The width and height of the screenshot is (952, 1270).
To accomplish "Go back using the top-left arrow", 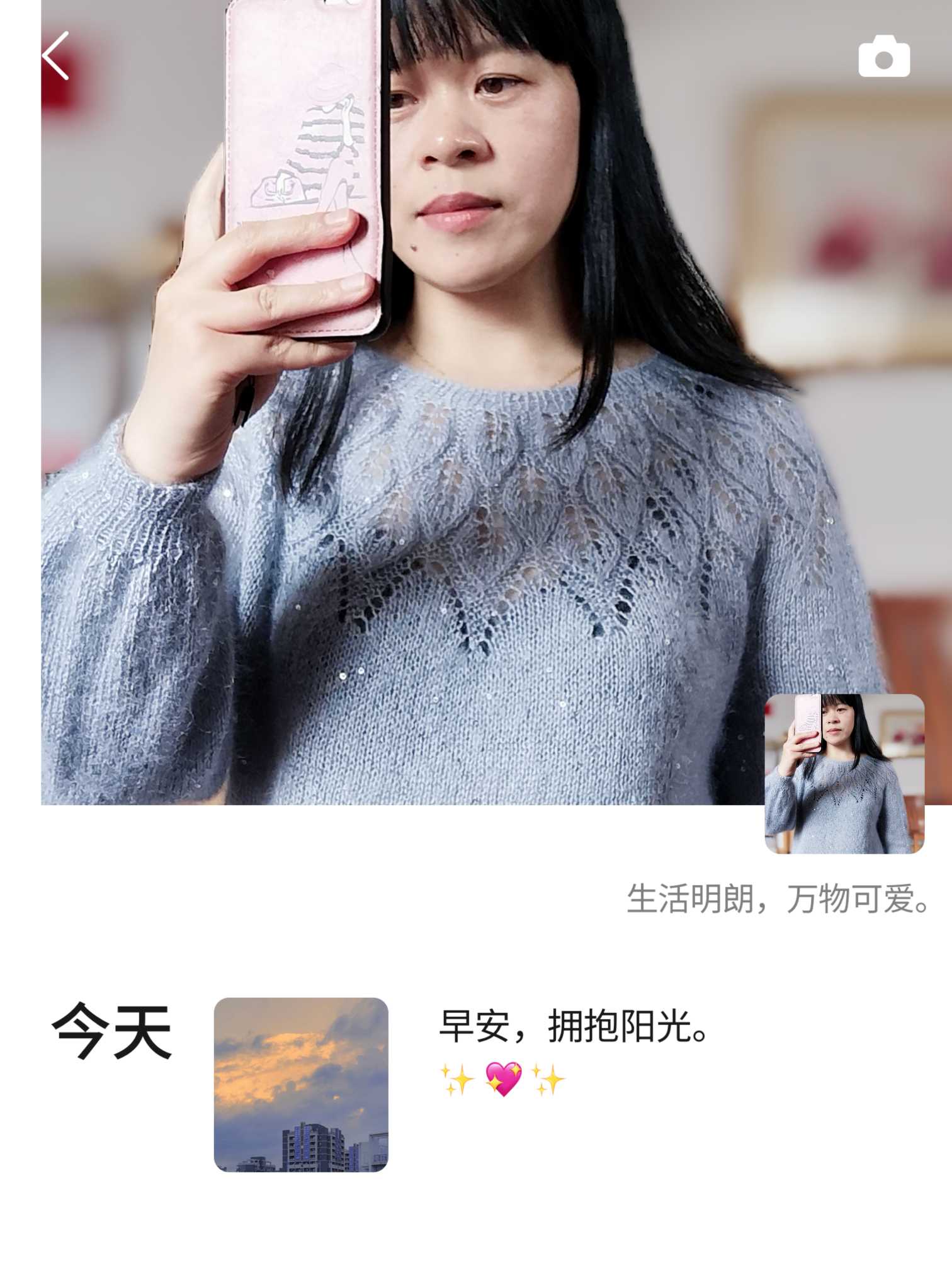I will [x=55, y=55].
